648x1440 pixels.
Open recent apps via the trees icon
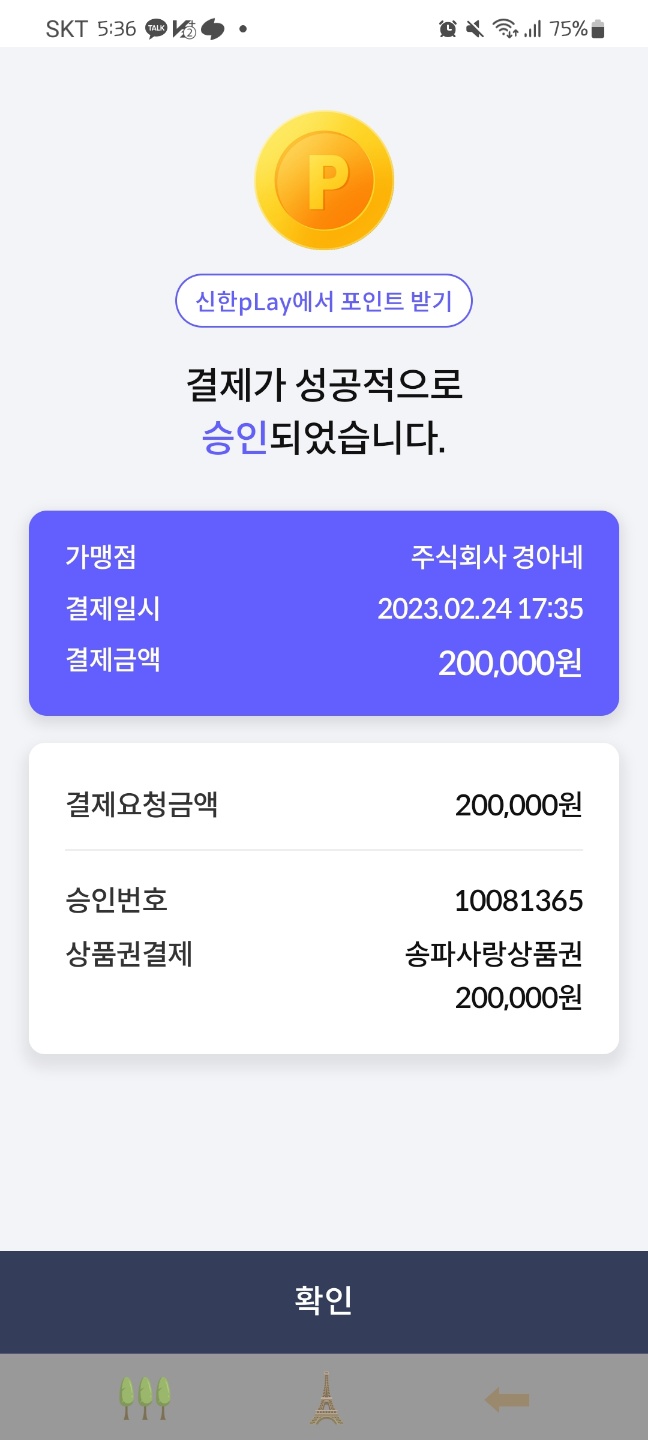(146, 1397)
